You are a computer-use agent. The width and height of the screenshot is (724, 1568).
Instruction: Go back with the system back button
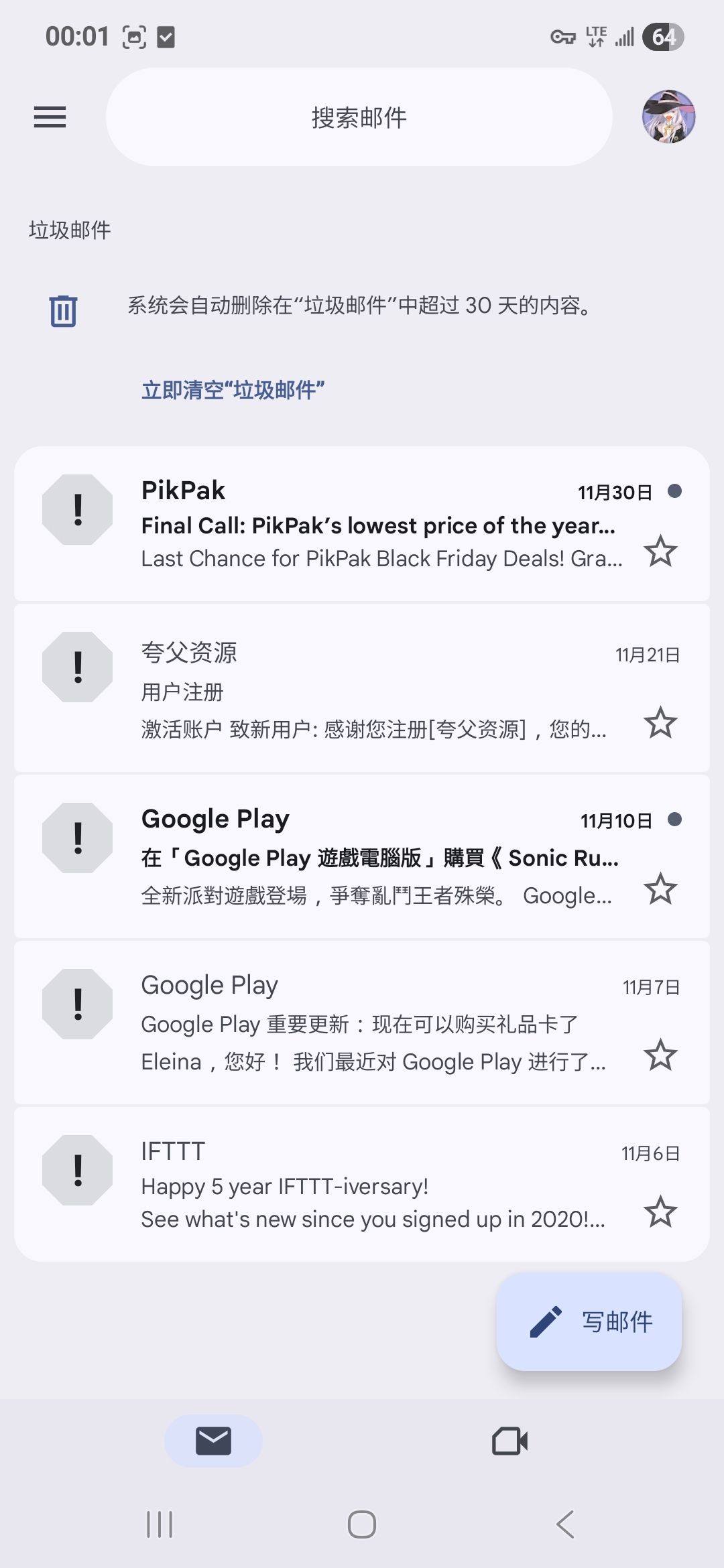click(565, 1524)
